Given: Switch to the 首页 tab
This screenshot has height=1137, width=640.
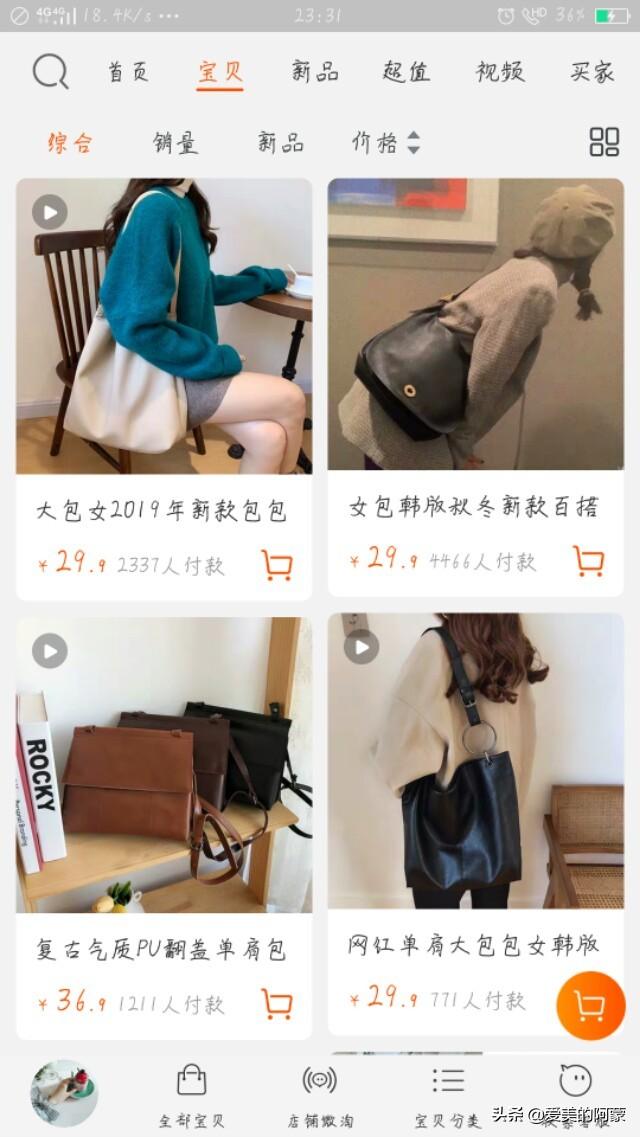Looking at the screenshot, I should [x=128, y=72].
